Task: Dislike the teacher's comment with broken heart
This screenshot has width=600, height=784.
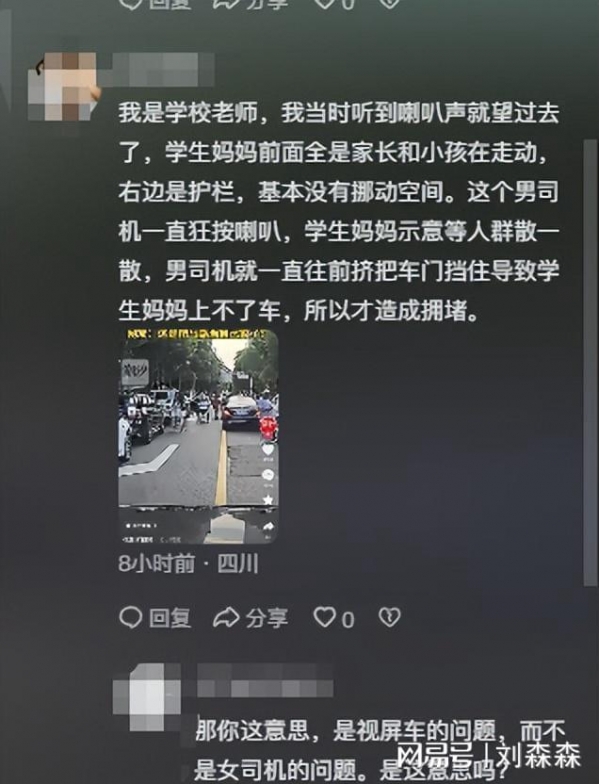Action: [389, 617]
